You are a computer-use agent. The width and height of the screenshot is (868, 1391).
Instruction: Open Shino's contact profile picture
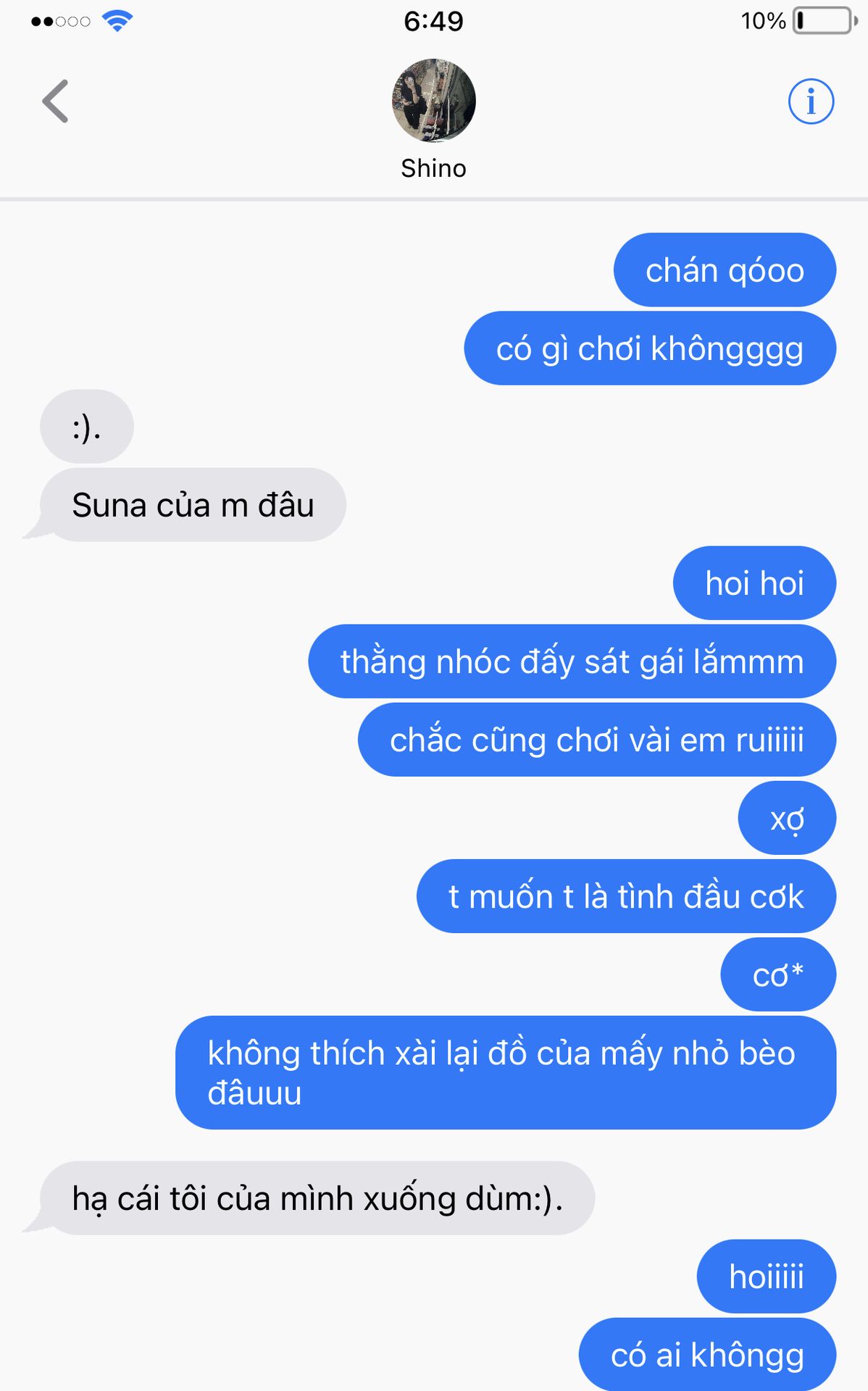[433, 100]
